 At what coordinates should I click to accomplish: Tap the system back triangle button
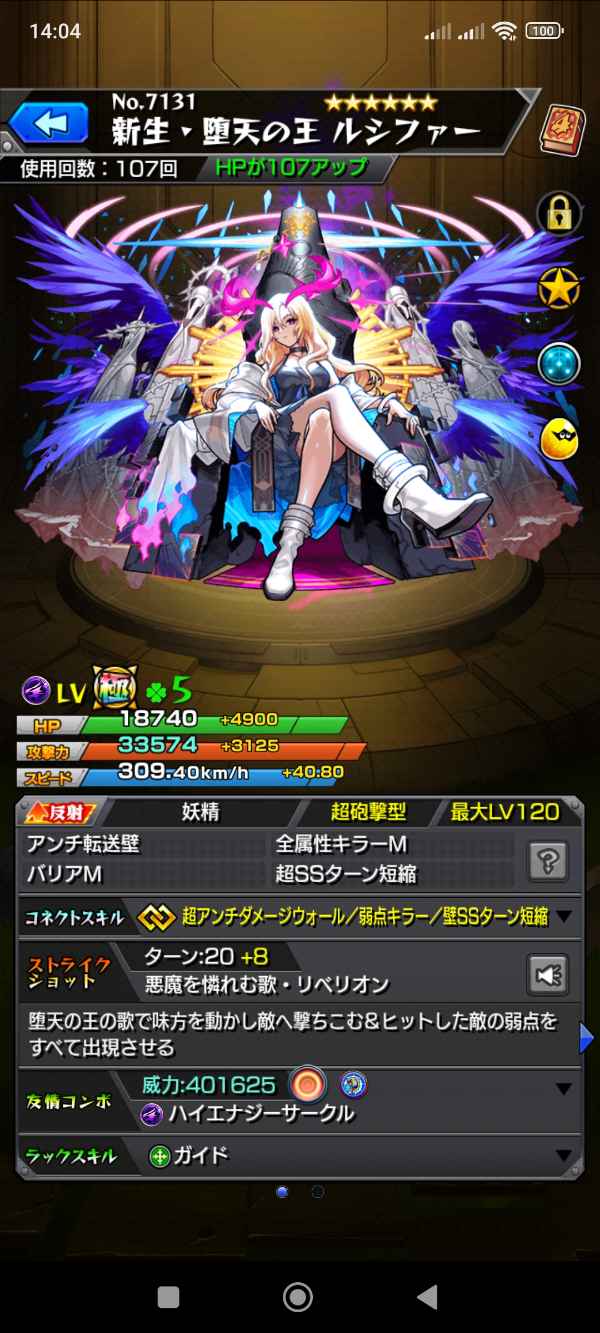tap(427, 1297)
